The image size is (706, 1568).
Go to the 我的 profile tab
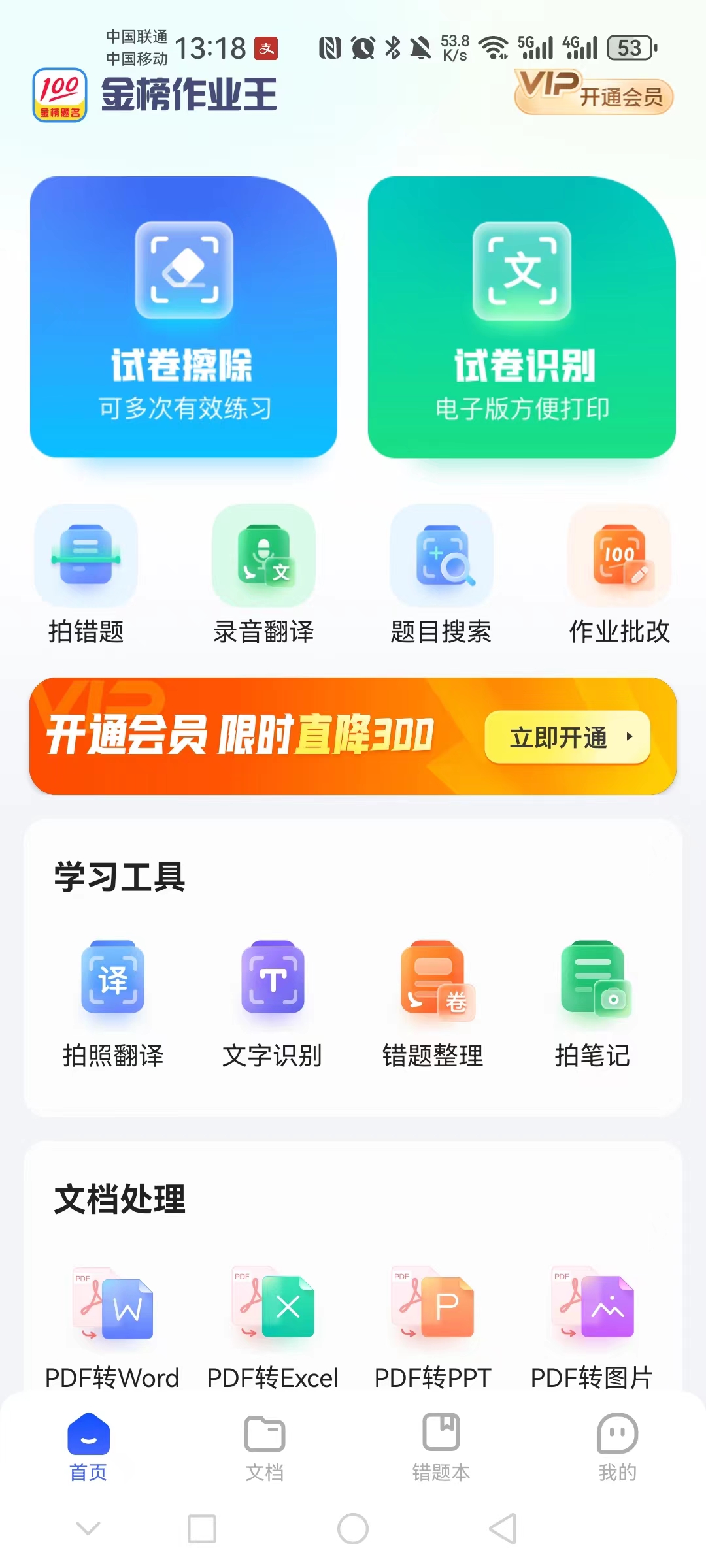pos(617,1447)
